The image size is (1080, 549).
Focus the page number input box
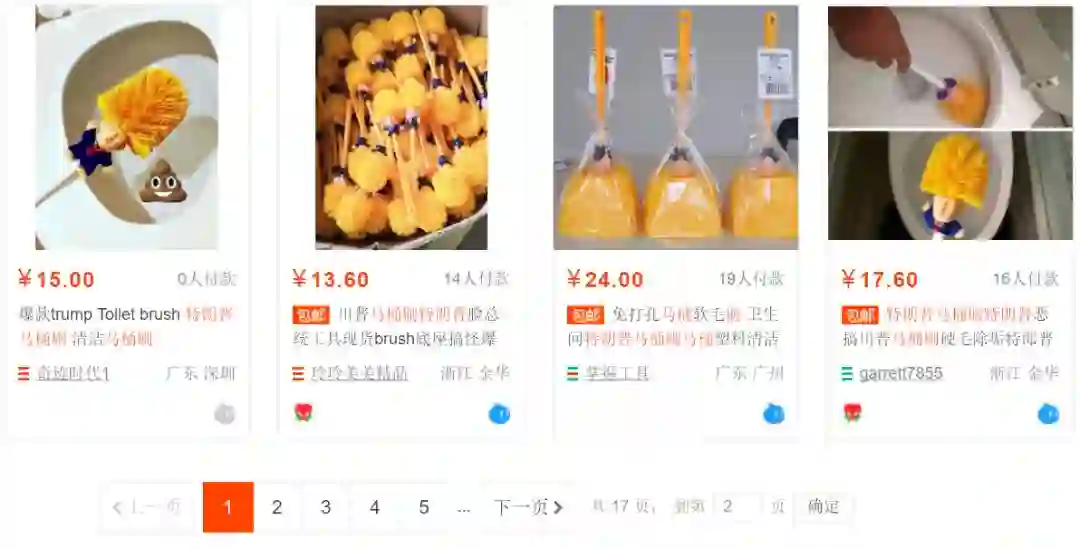pyautogui.click(x=737, y=507)
